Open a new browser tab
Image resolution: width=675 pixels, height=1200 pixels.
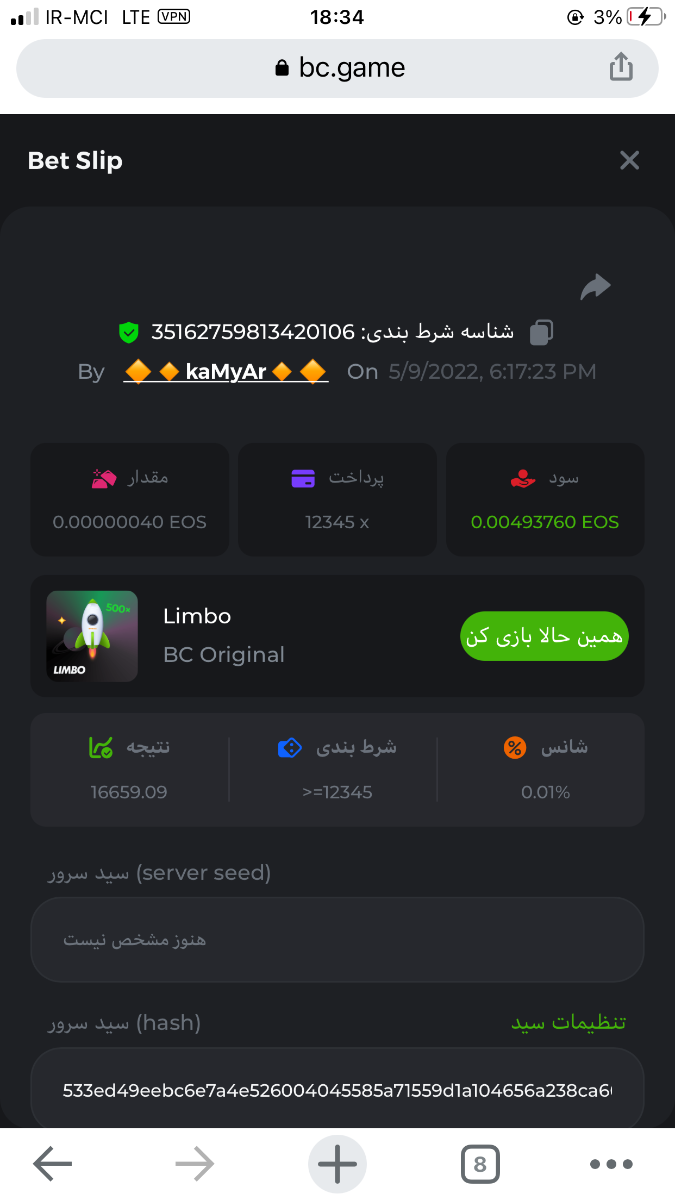click(337, 1164)
